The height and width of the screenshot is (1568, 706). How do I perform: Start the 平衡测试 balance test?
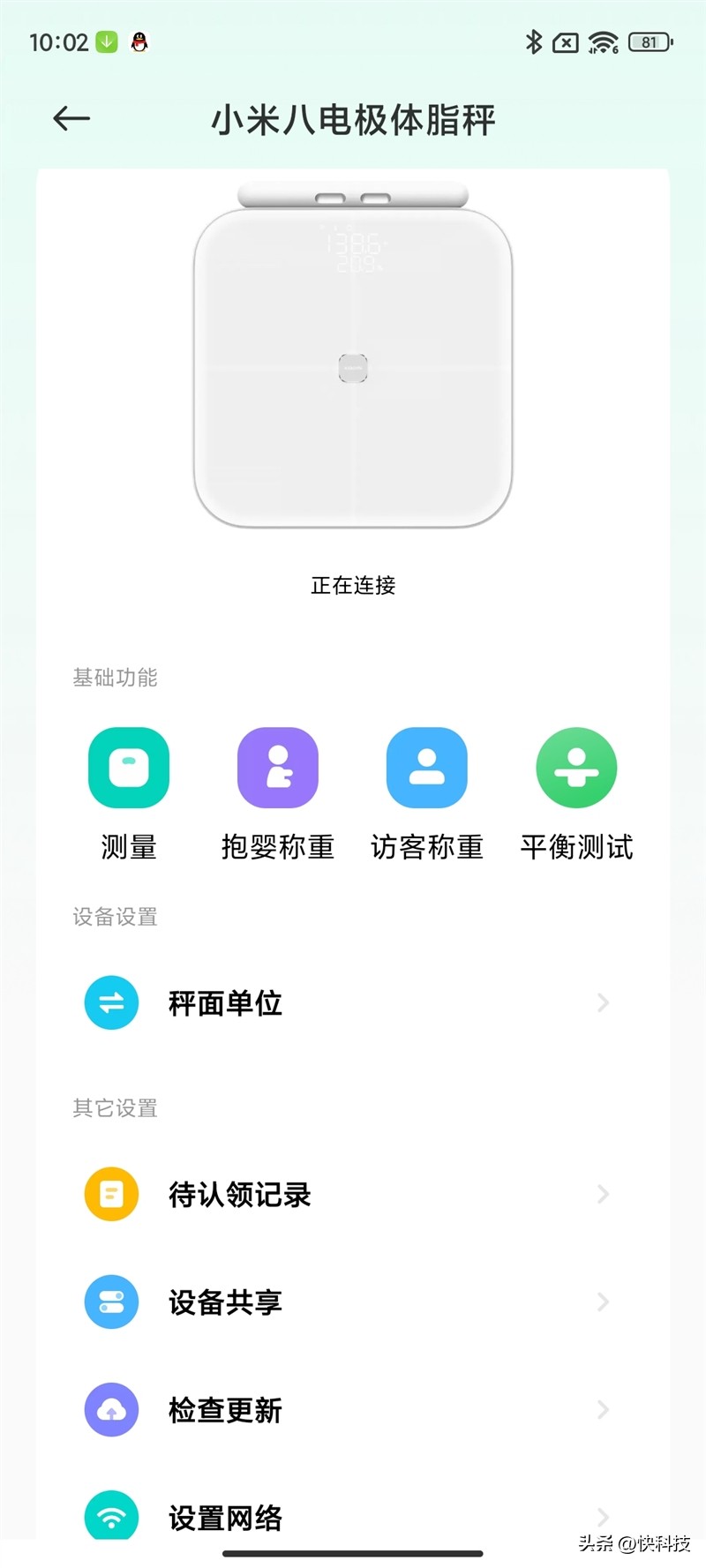576,767
